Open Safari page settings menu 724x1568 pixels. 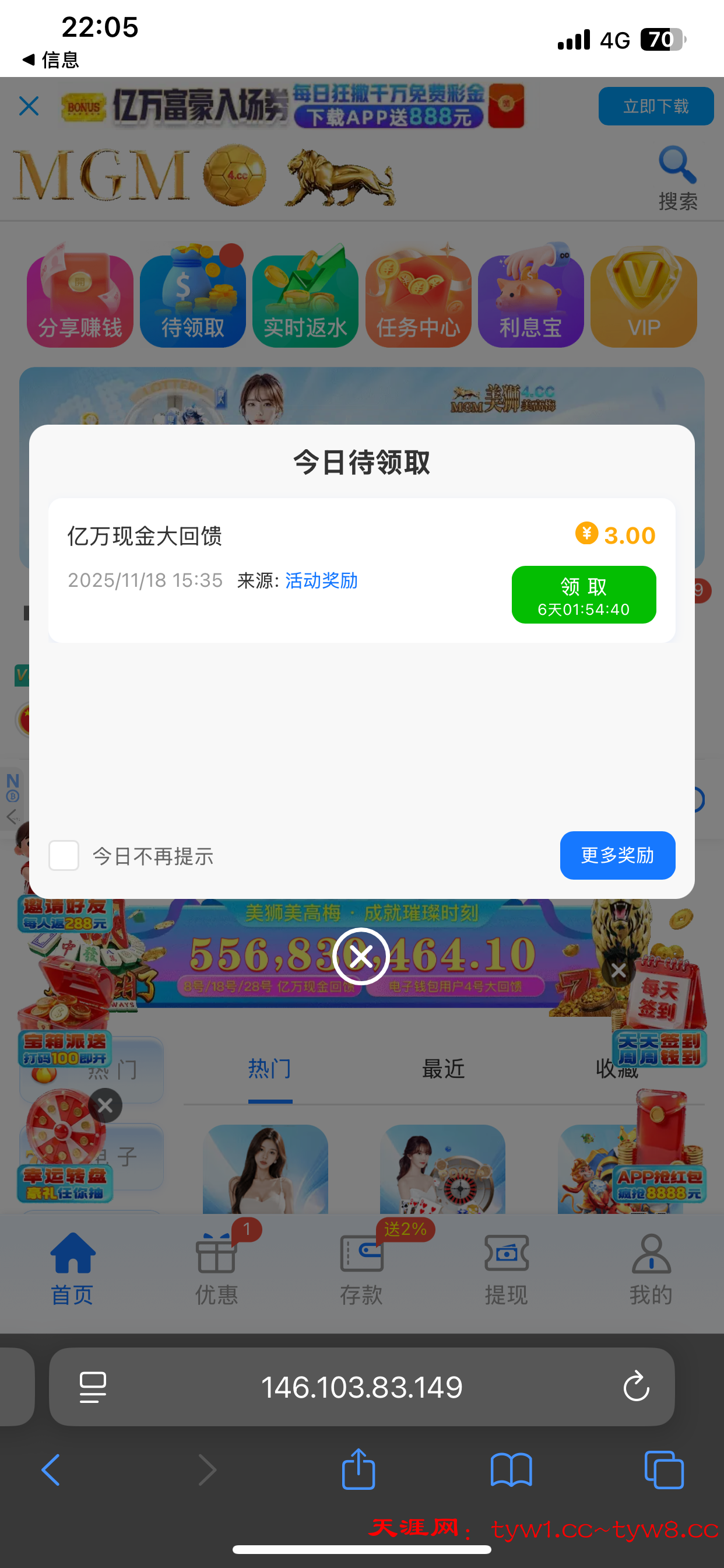coord(93,1387)
